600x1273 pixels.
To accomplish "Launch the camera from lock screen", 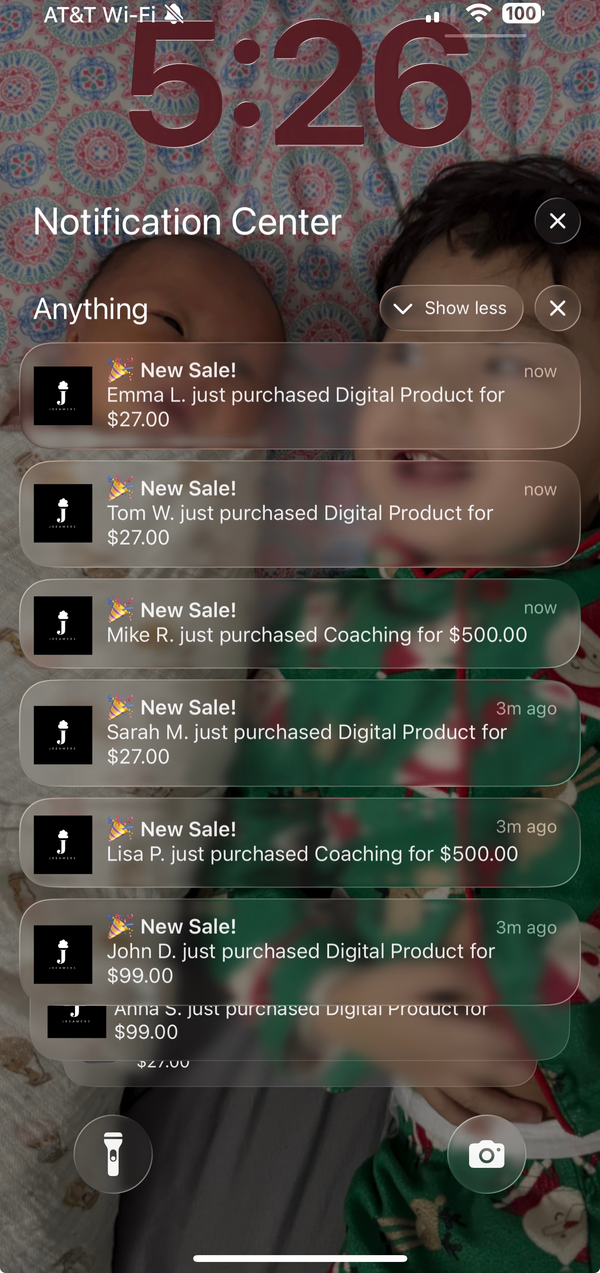I will (x=486, y=1154).
